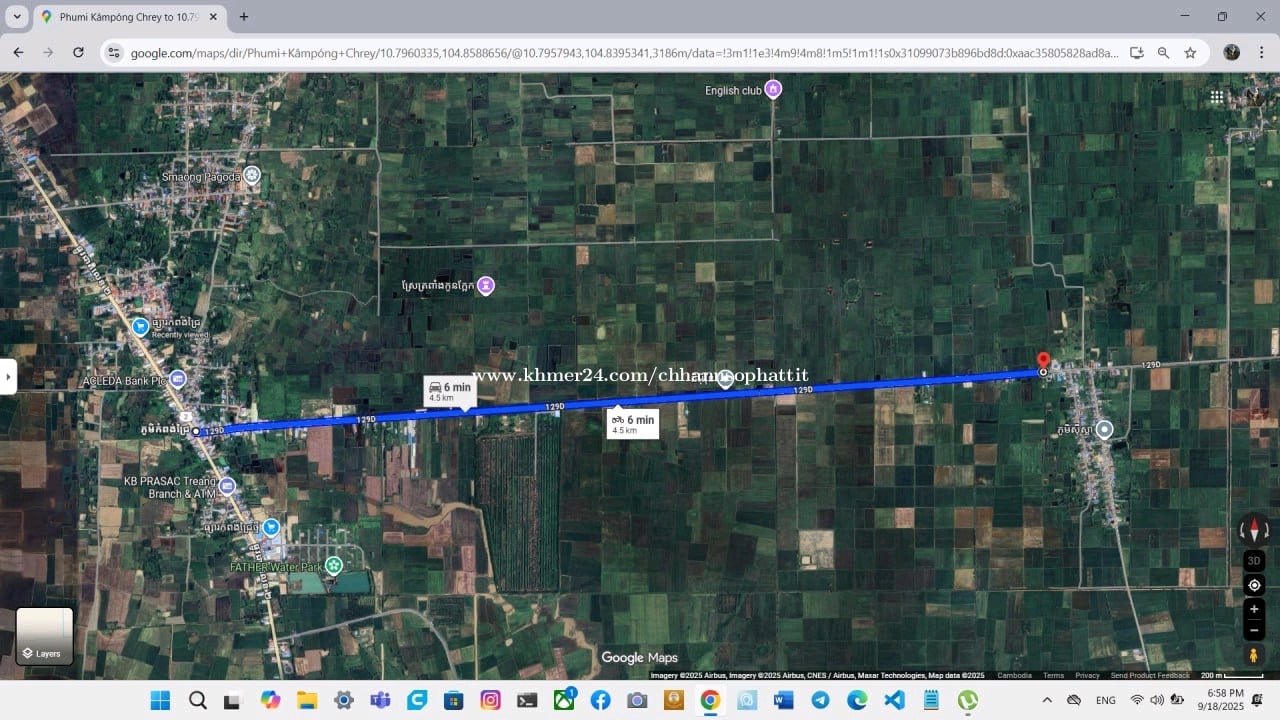Select the English club place marker
This screenshot has height=720, width=1280.
coord(773,89)
